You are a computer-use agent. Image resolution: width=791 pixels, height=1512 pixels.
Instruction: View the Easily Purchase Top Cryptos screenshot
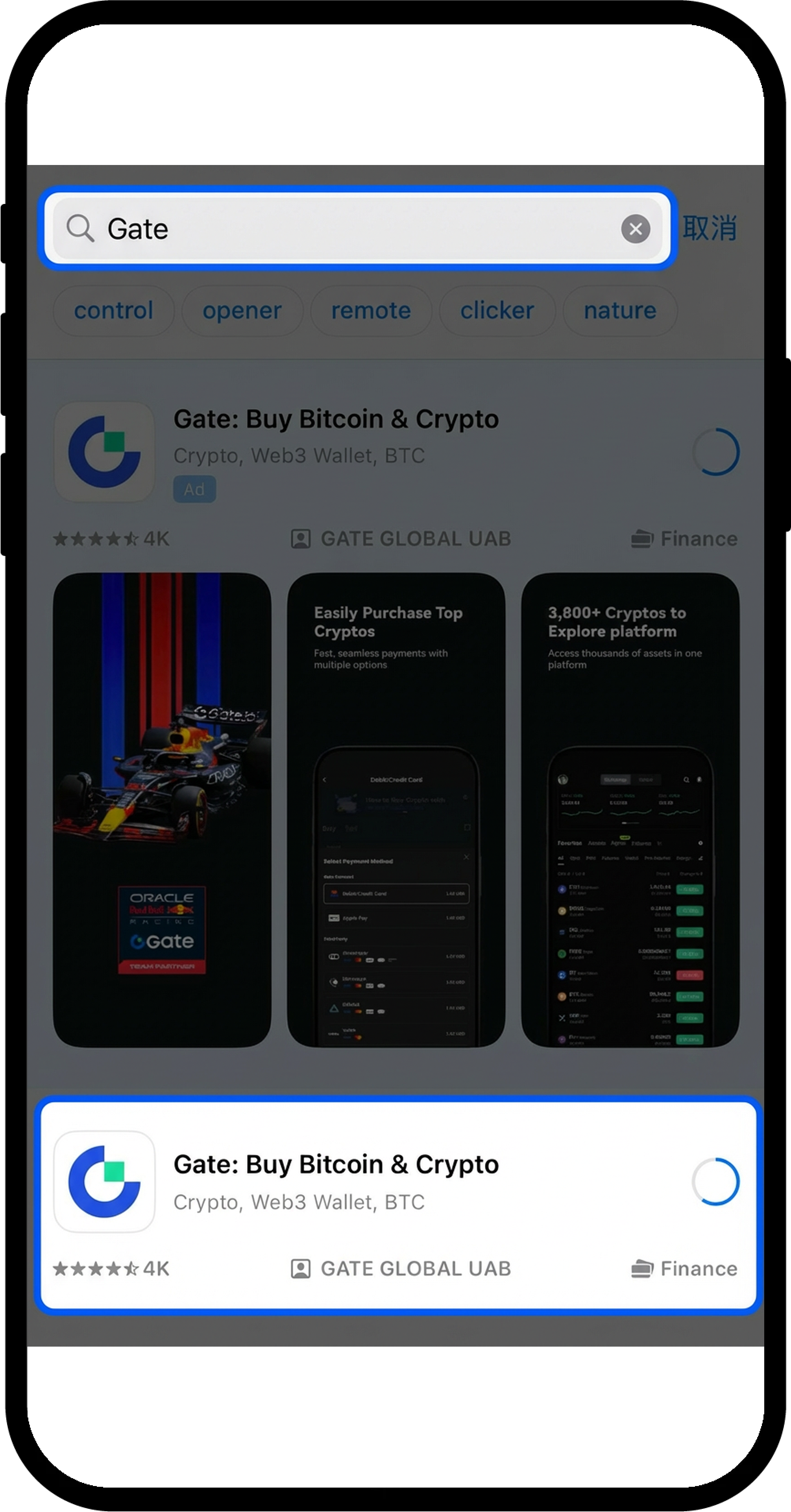coord(396,810)
